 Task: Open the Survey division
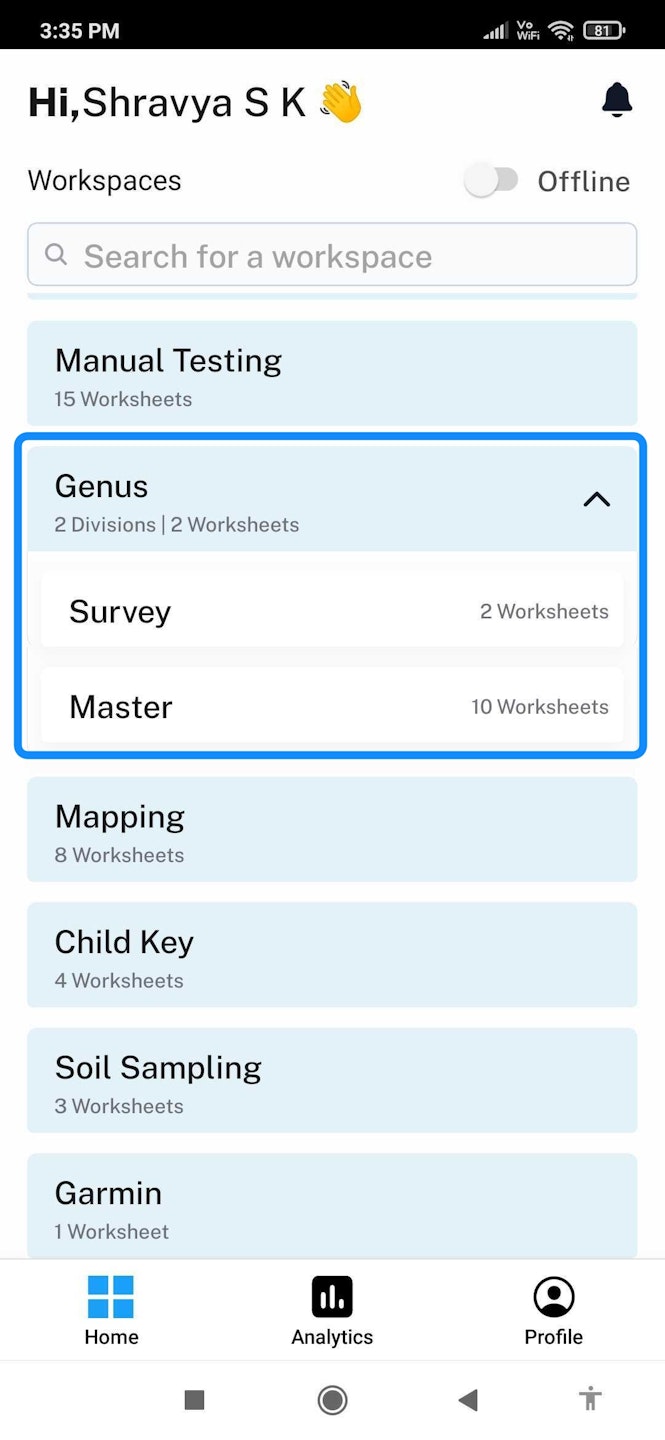pos(332,611)
